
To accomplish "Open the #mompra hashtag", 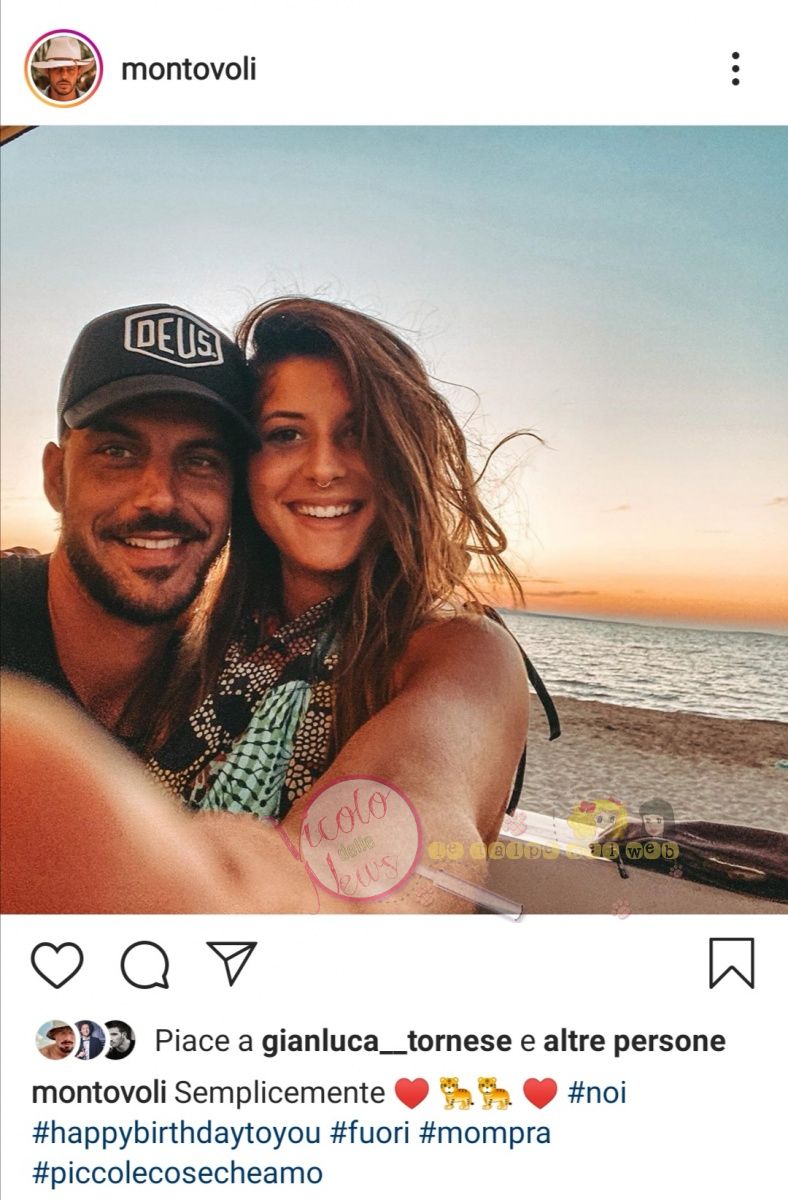I will click(484, 1133).
